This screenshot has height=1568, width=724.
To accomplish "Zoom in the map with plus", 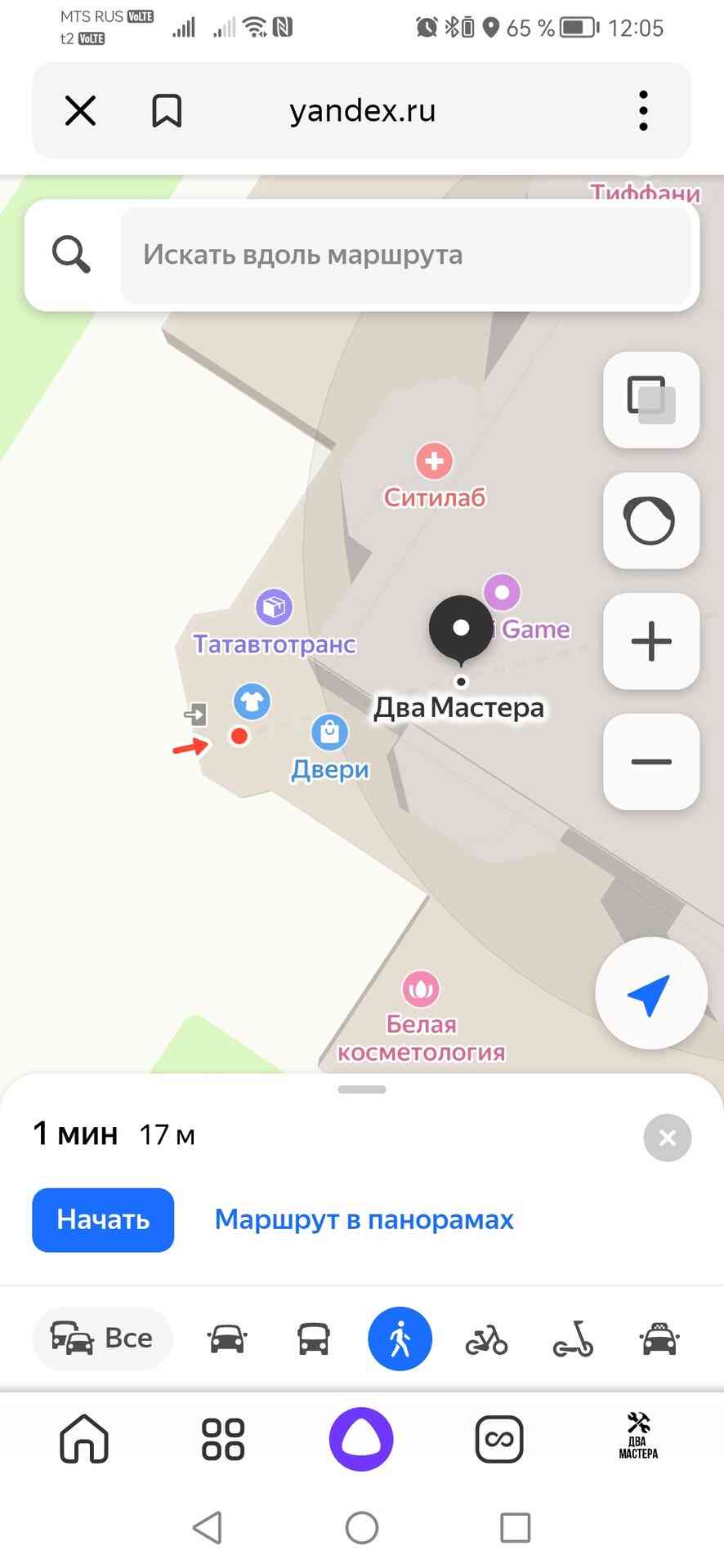I will click(x=650, y=641).
